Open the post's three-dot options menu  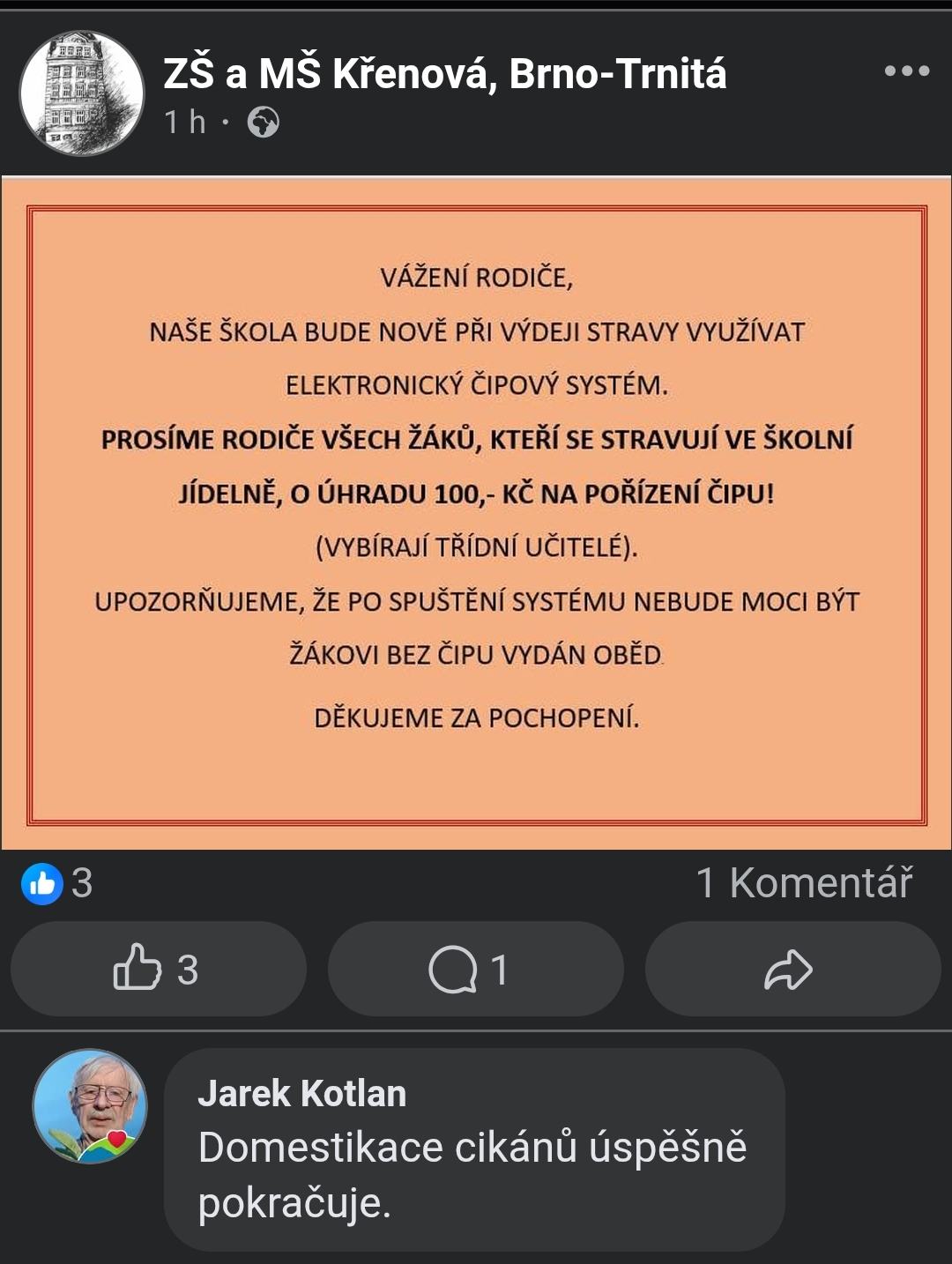click(x=907, y=71)
